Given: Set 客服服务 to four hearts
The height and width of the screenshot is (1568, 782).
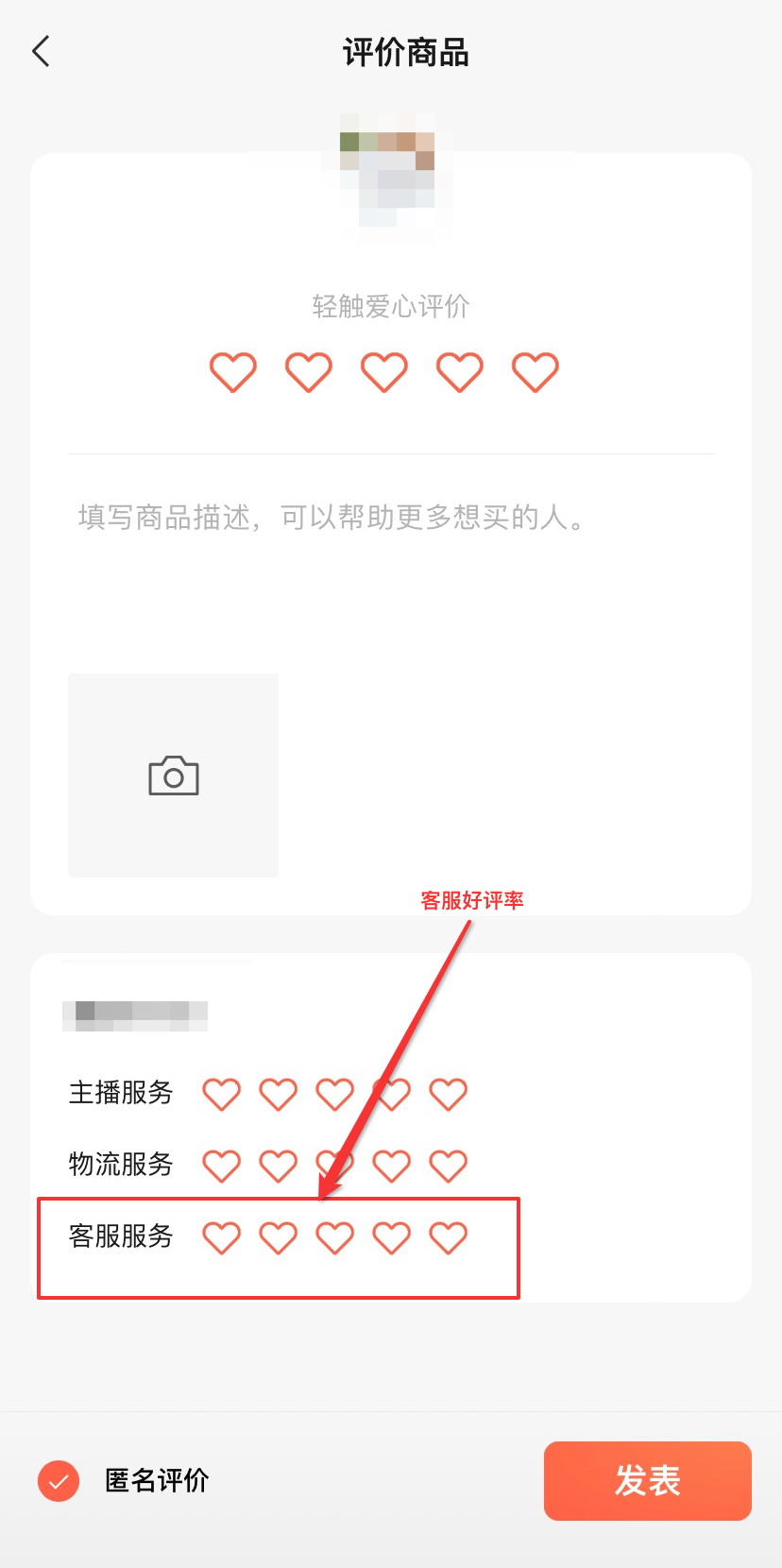Looking at the screenshot, I should 391,1236.
